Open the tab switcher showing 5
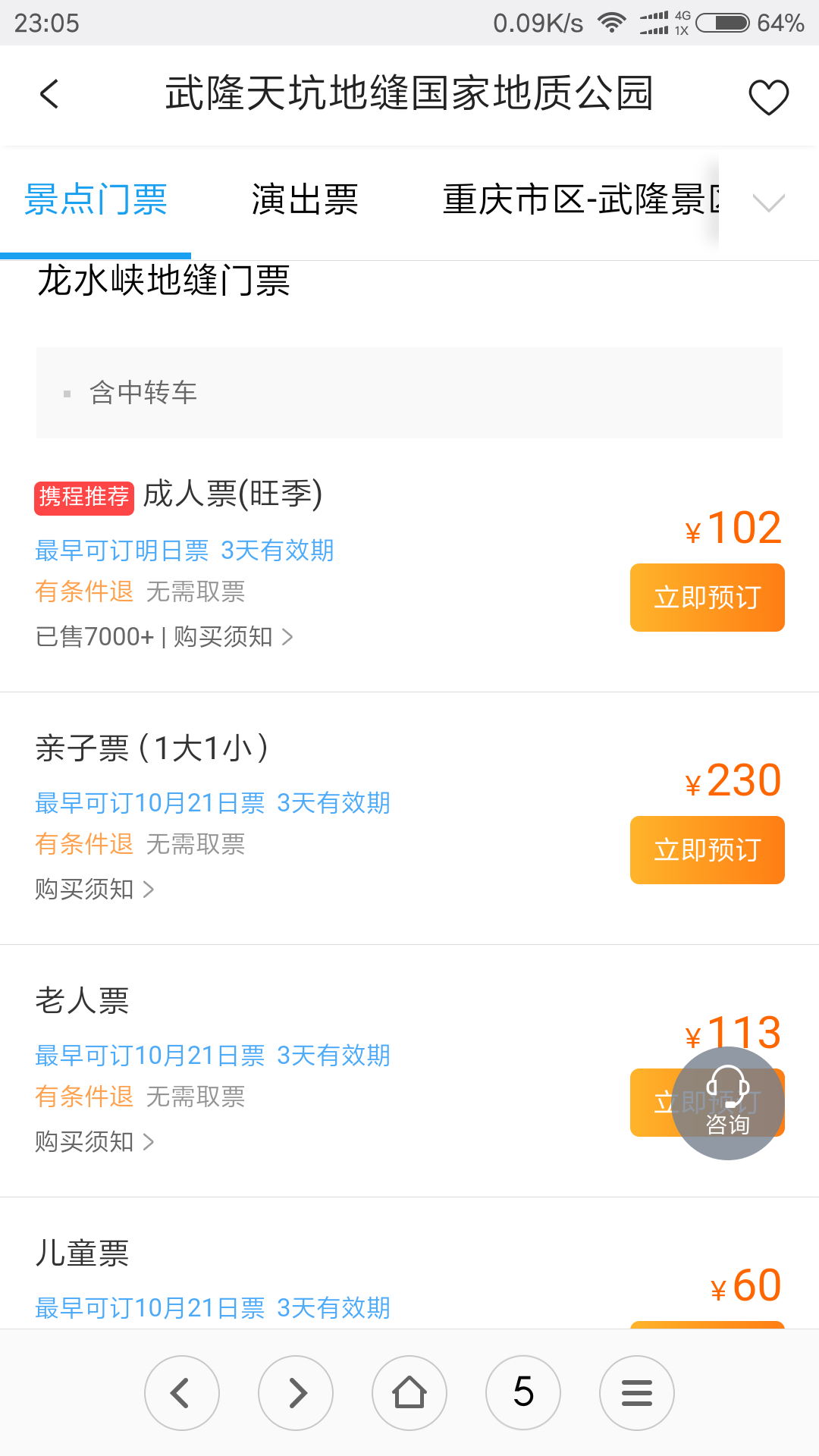 523,1393
